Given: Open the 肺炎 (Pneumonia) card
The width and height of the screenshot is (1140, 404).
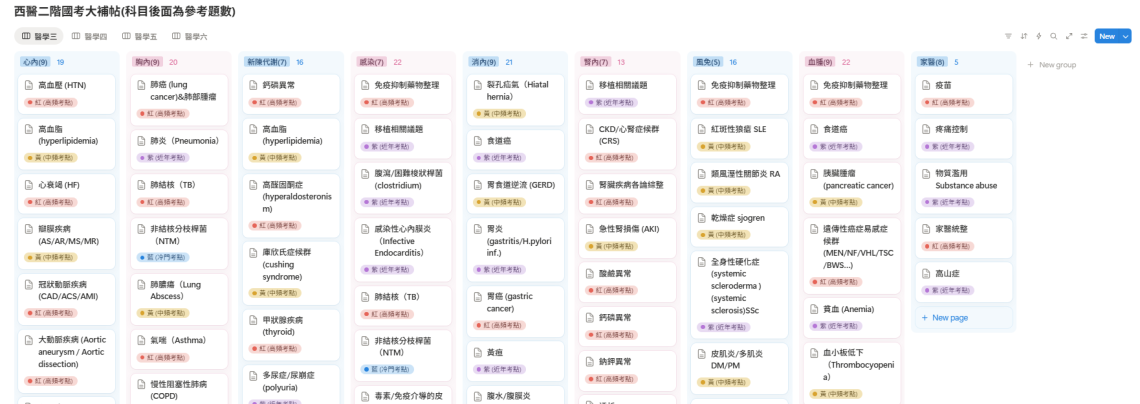Looking at the screenshot, I should tap(185, 141).
